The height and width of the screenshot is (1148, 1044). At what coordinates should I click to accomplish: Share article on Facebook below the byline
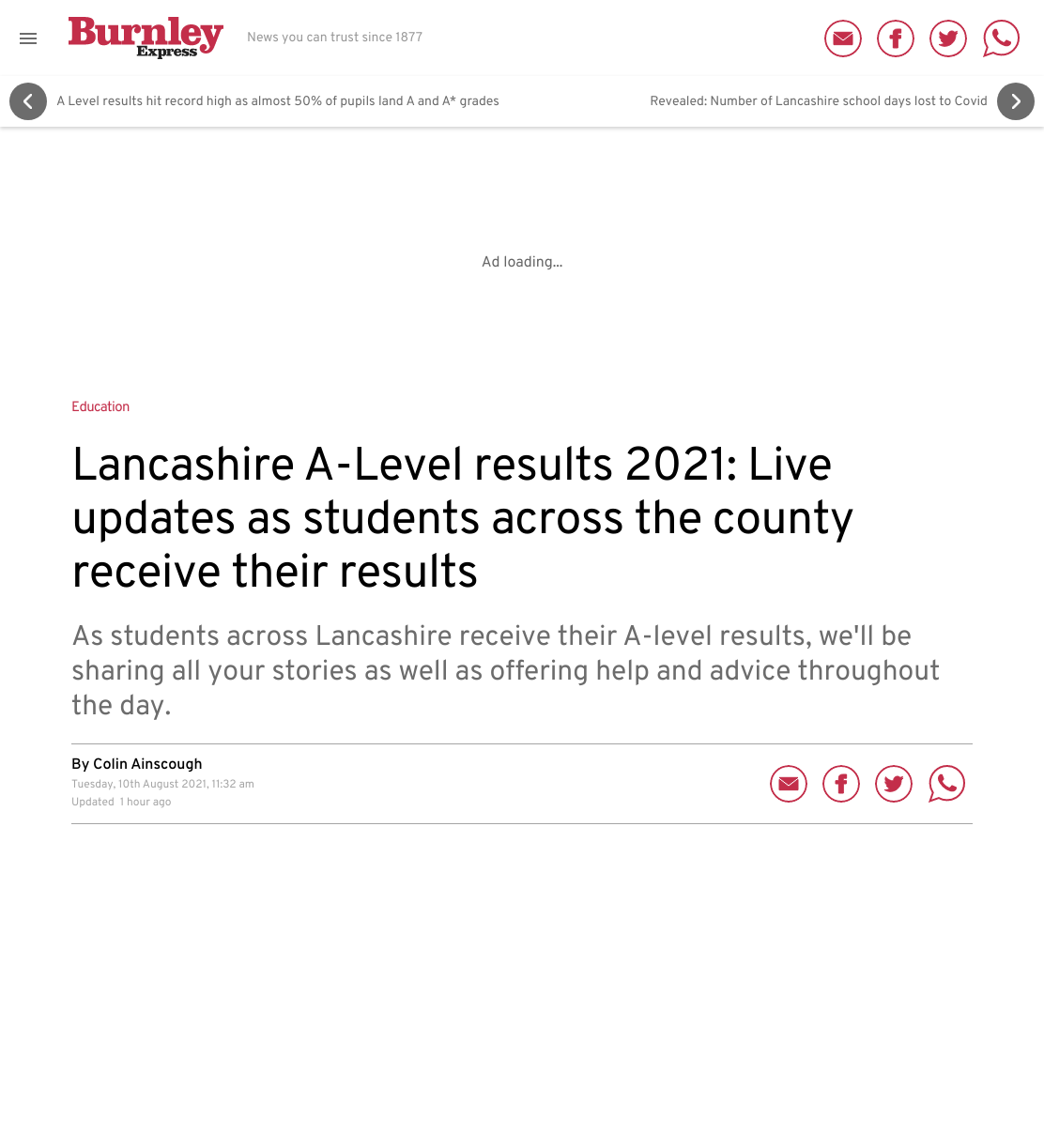pos(841,784)
